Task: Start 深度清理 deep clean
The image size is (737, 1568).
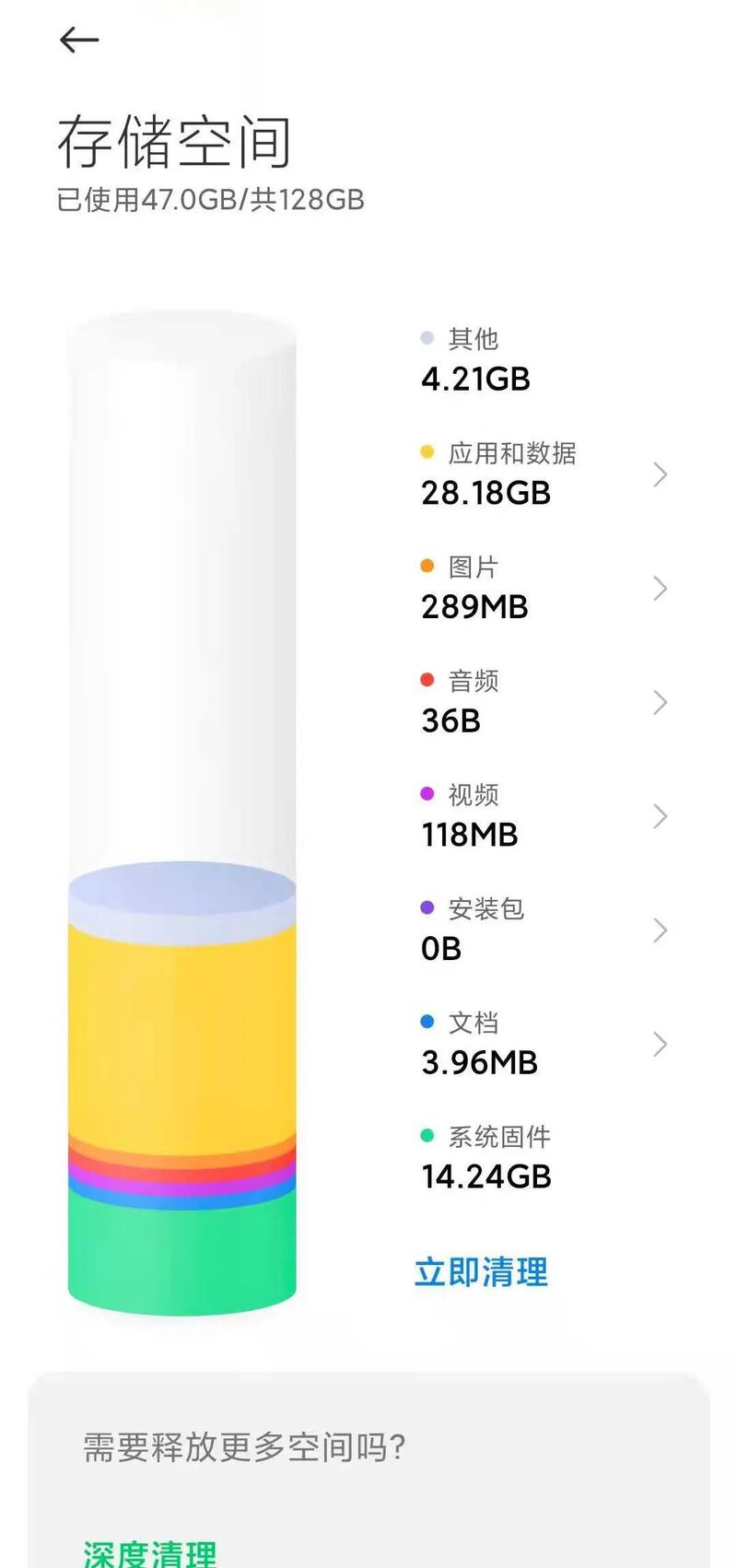Action: 150,1552
